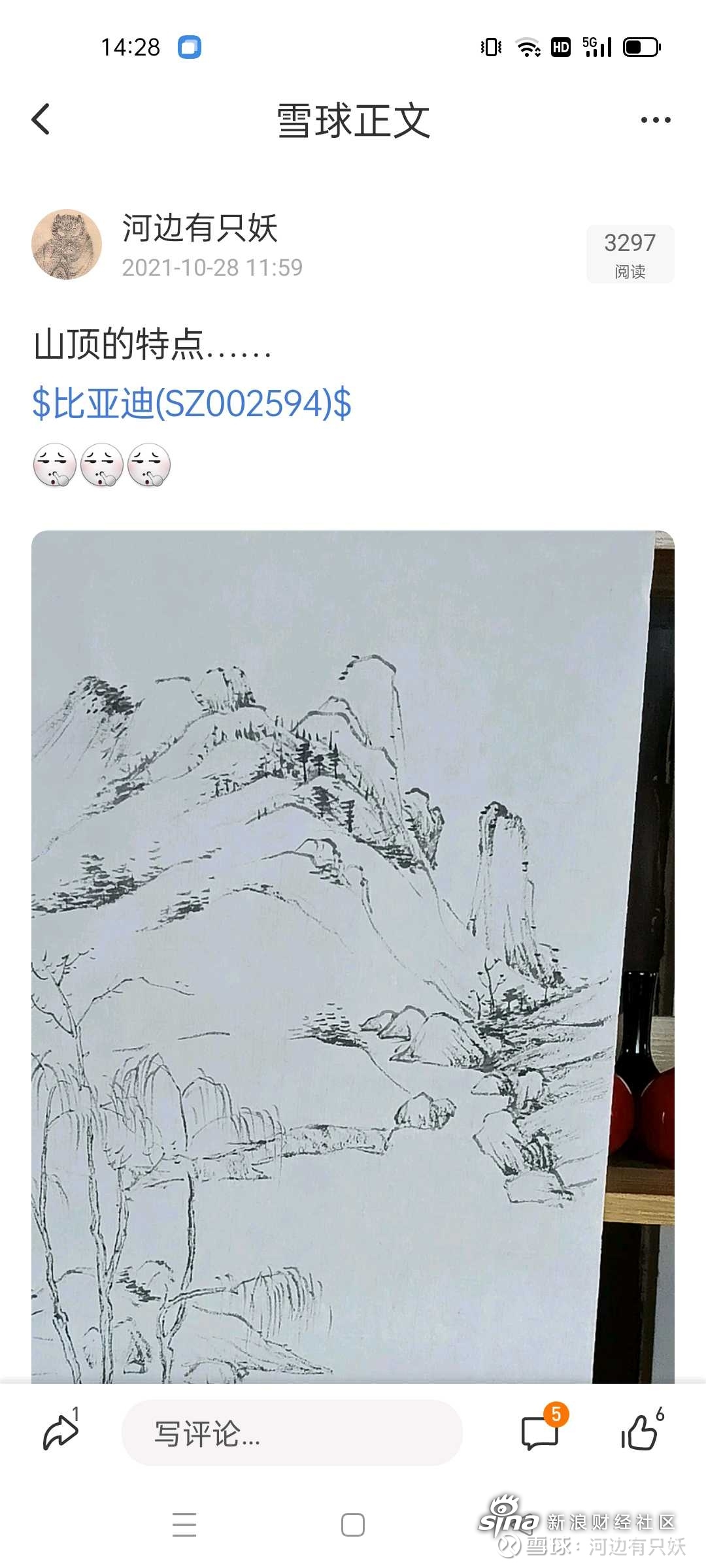Open the $比亚迪(SZ002594)$ stock link
The width and height of the screenshot is (706, 1568).
coord(192,402)
